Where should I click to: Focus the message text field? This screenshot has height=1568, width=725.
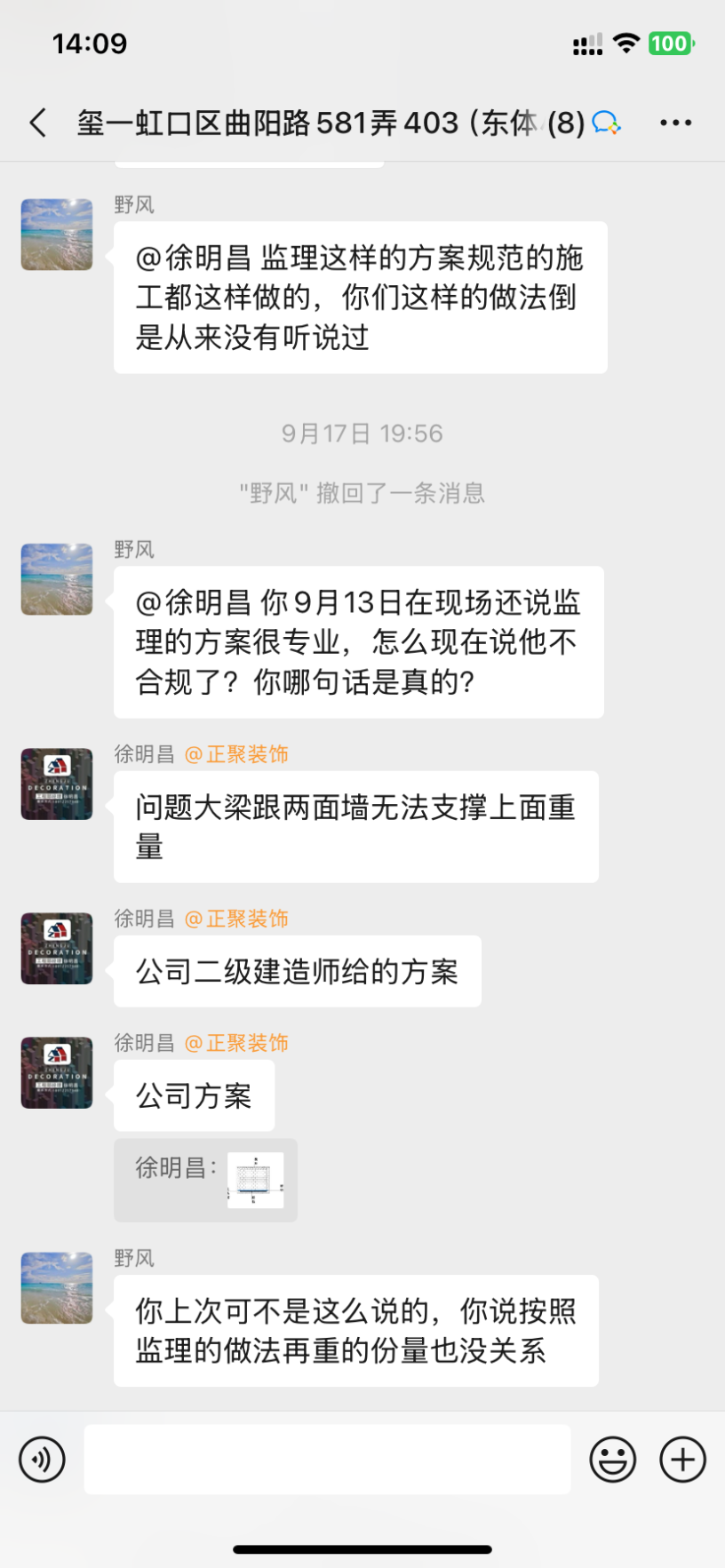[327, 1460]
